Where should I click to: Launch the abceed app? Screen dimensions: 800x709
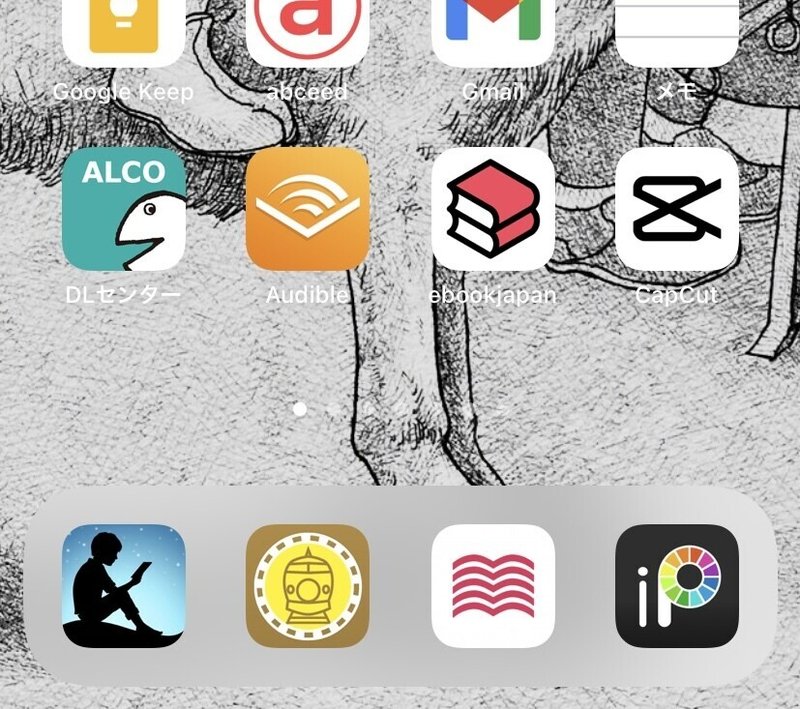(x=307, y=32)
